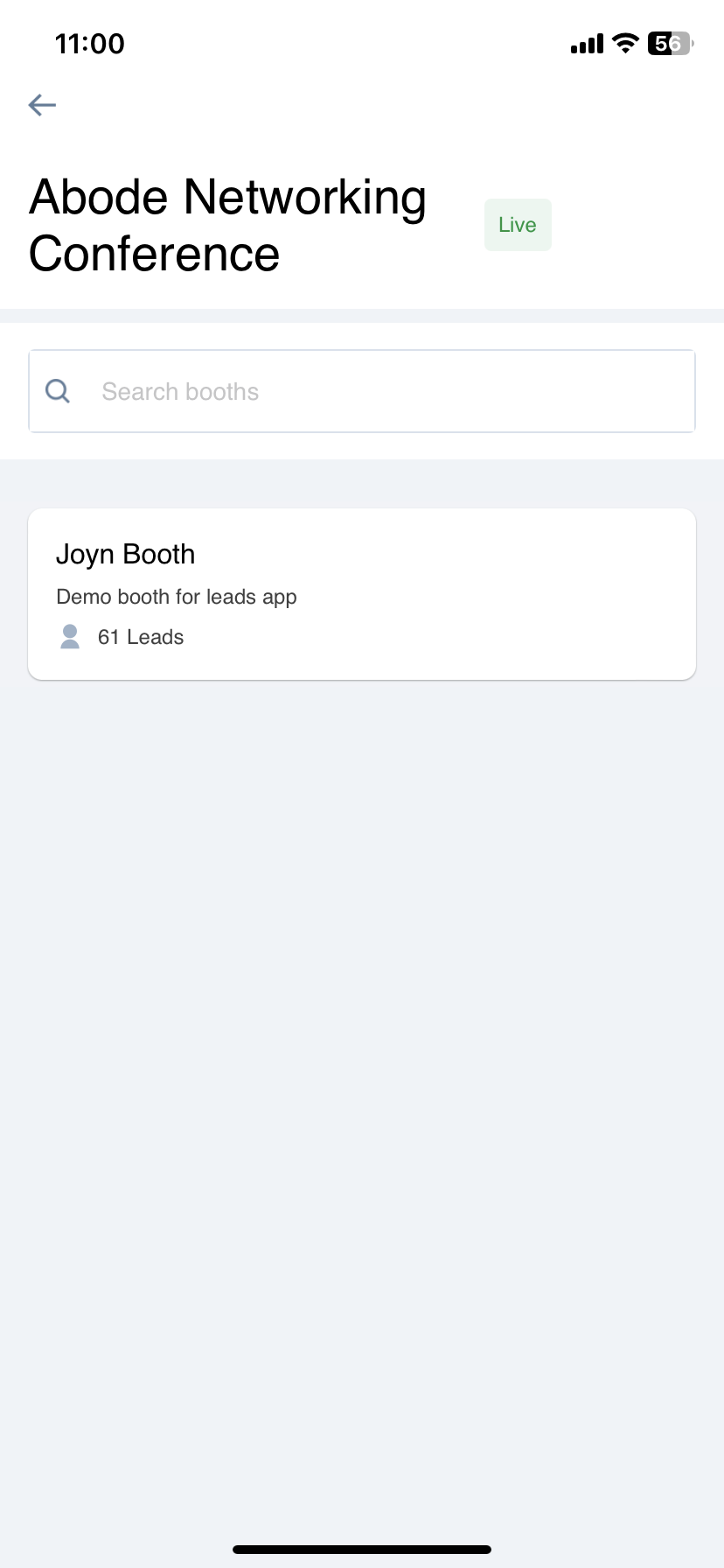Image resolution: width=724 pixels, height=1568 pixels.
Task: Open the Joyn Booth card
Action: (x=362, y=594)
